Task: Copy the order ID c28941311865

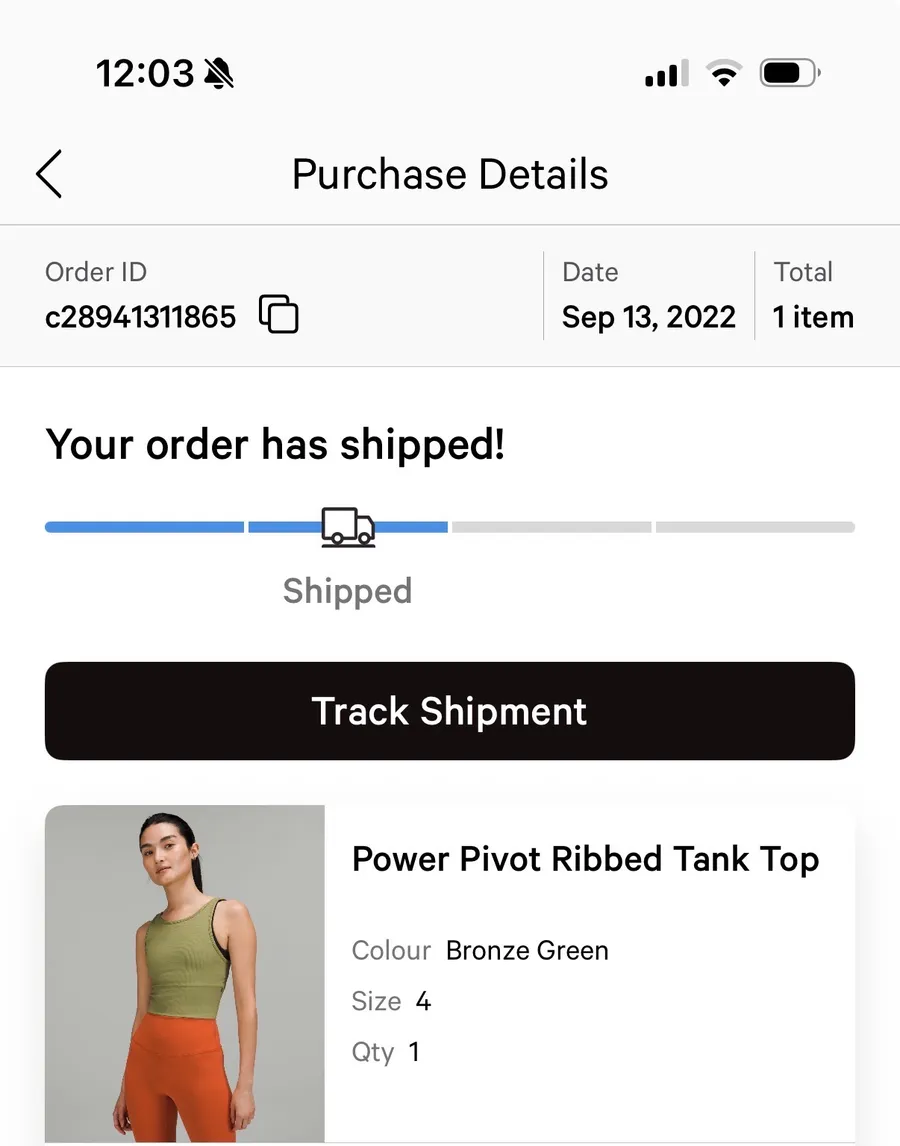Action: [x=279, y=314]
